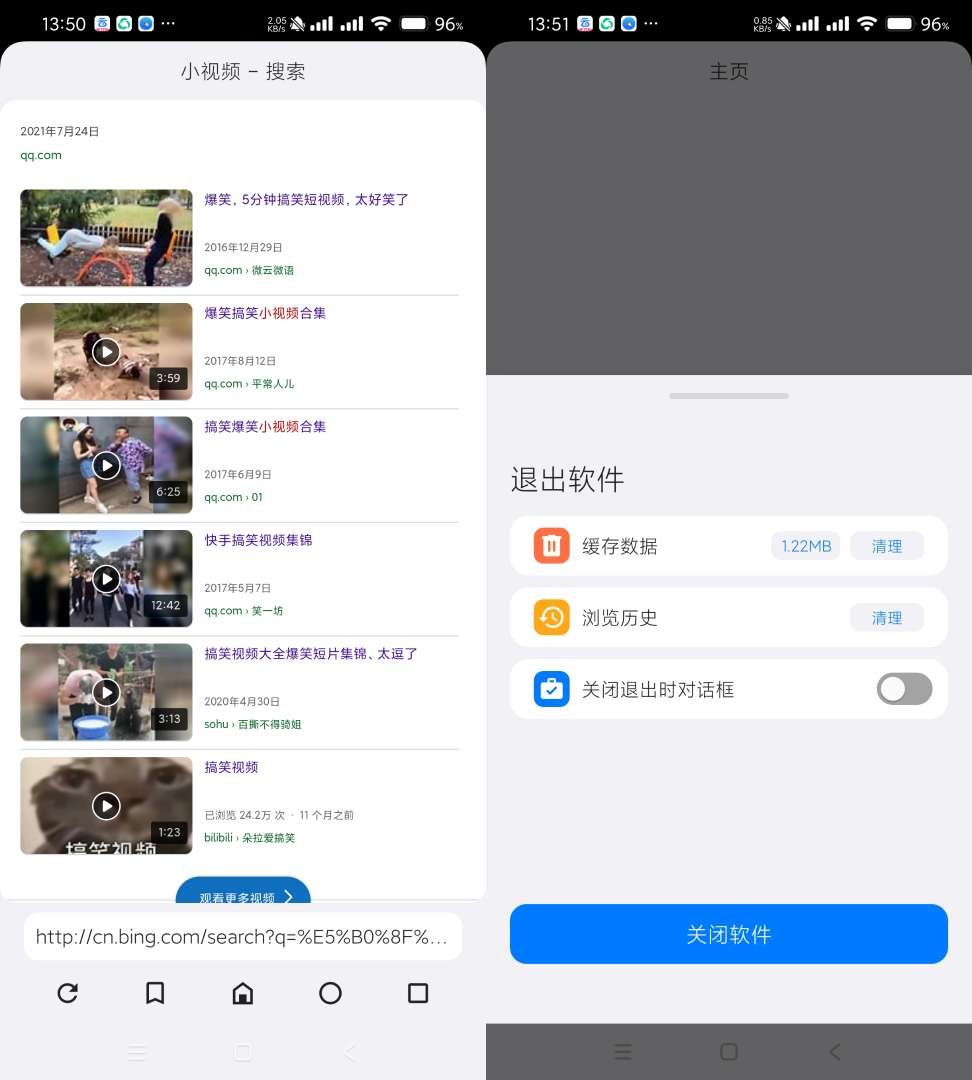Clear 浏览历史 with its 清理 button

[886, 618]
